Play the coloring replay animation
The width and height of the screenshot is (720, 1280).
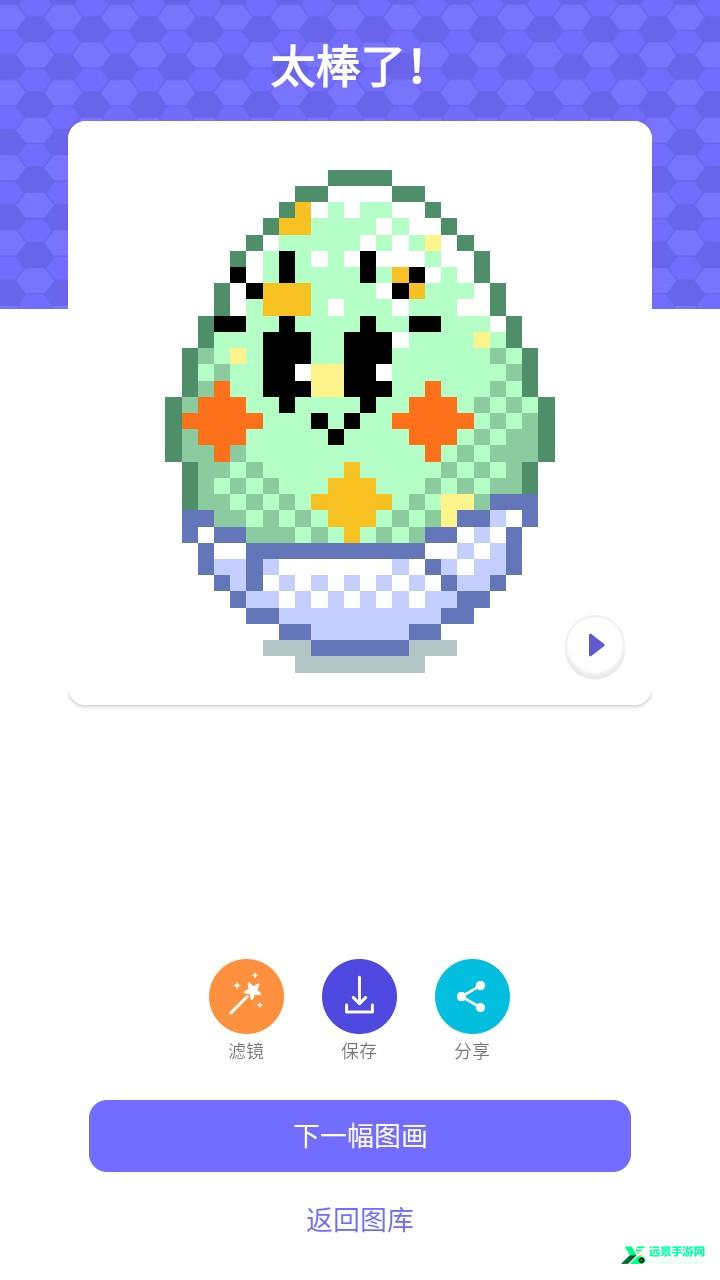pos(595,646)
